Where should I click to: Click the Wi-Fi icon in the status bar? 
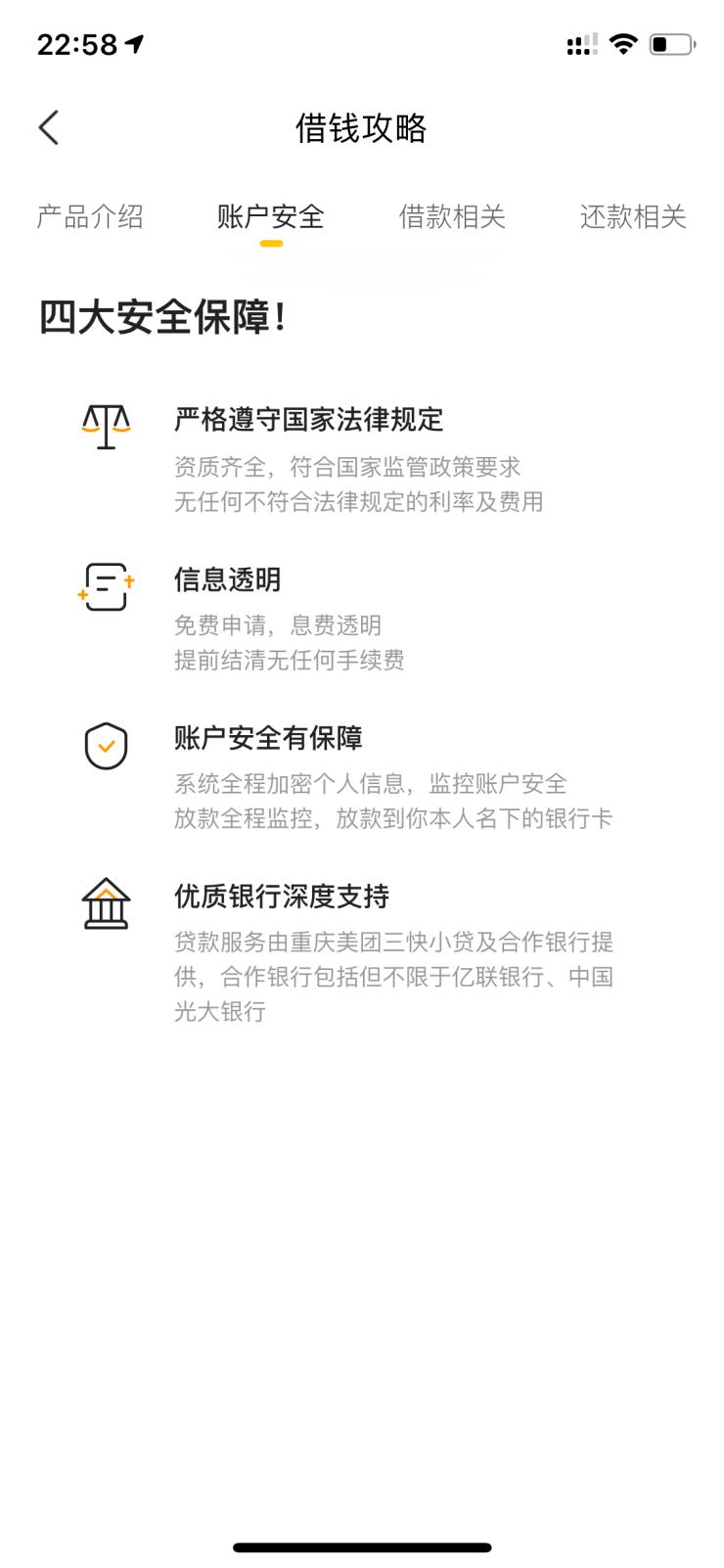tap(623, 43)
